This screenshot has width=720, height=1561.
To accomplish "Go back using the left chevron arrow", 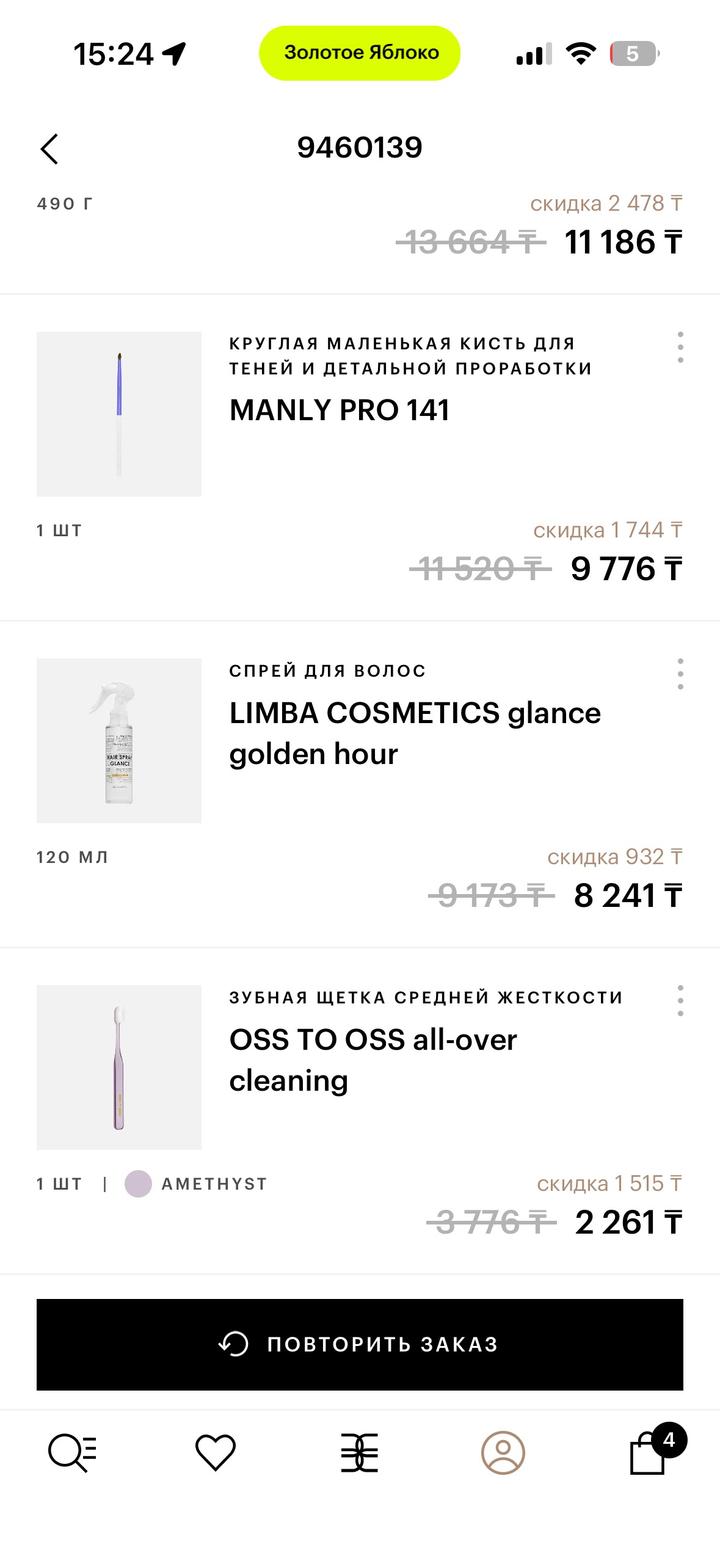I will tap(48, 147).
